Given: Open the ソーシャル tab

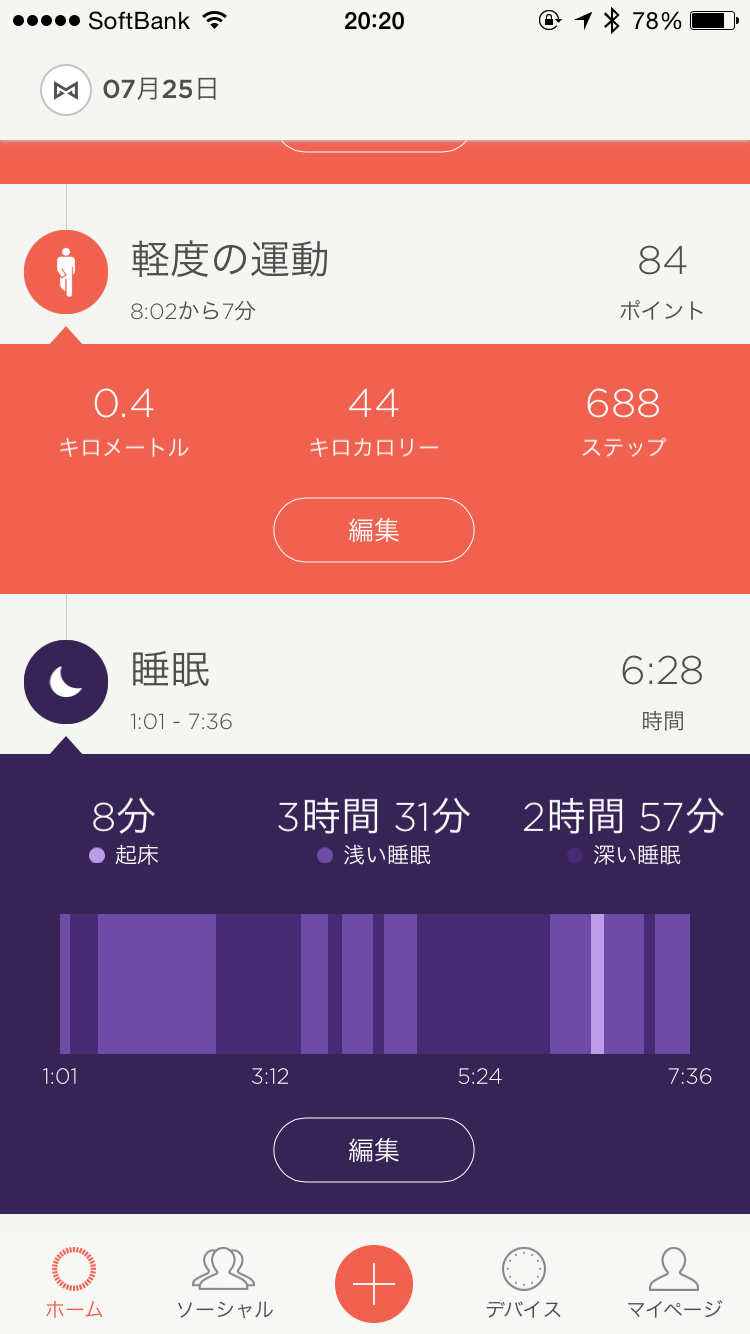Looking at the screenshot, I should coord(224,1282).
